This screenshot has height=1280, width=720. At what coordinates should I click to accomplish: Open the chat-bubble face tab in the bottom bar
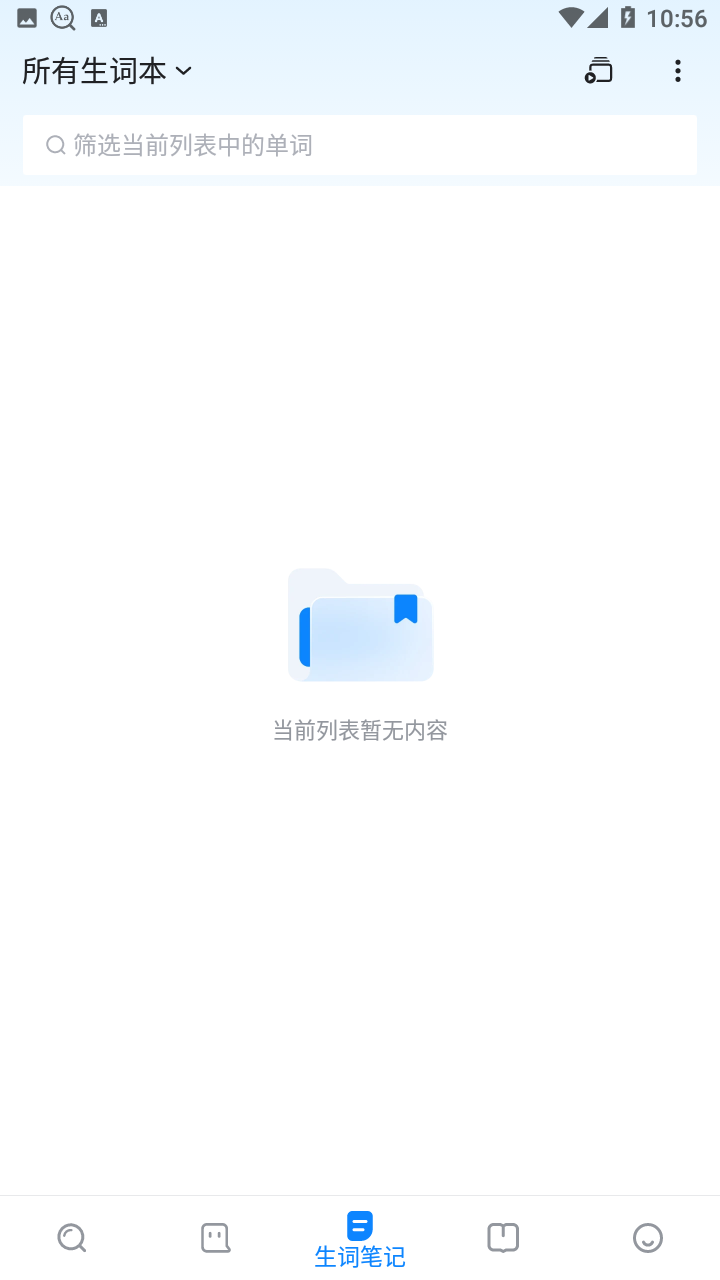tap(215, 1238)
